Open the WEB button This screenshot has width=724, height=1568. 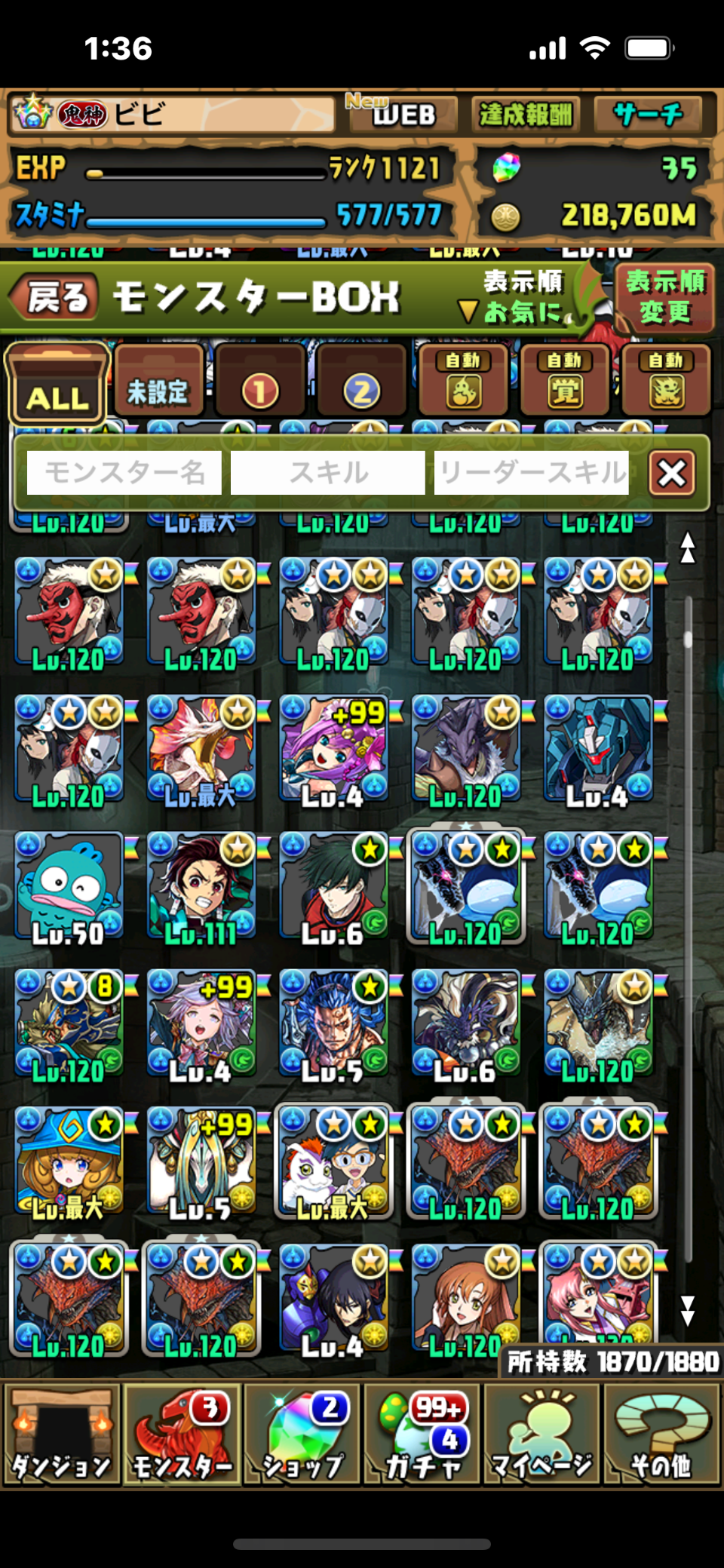click(x=403, y=115)
